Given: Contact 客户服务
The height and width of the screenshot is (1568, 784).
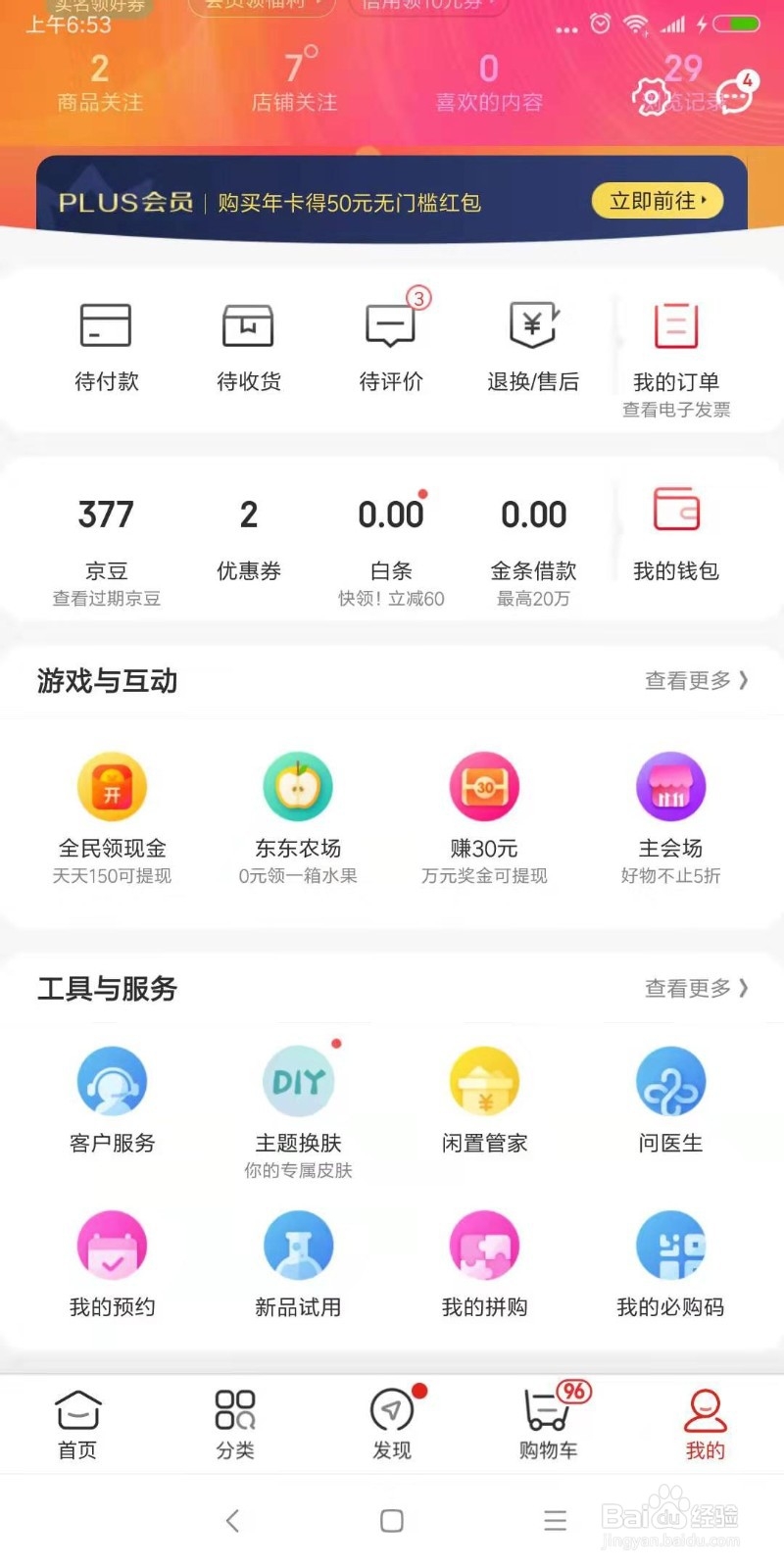Looking at the screenshot, I should 112,1098.
